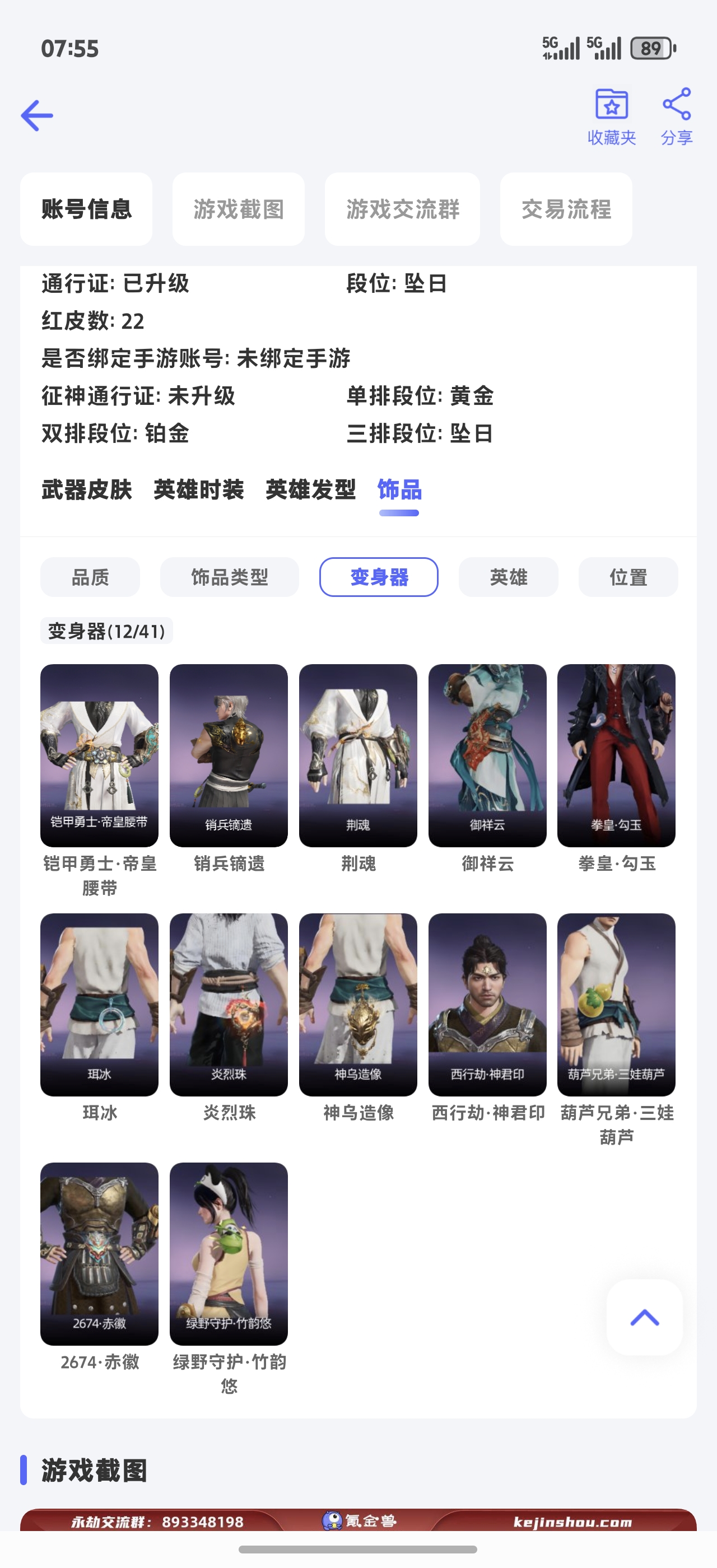The width and height of the screenshot is (717, 1568).
Task: Open the 2674·赤徽 accessory card
Action: [99, 1254]
